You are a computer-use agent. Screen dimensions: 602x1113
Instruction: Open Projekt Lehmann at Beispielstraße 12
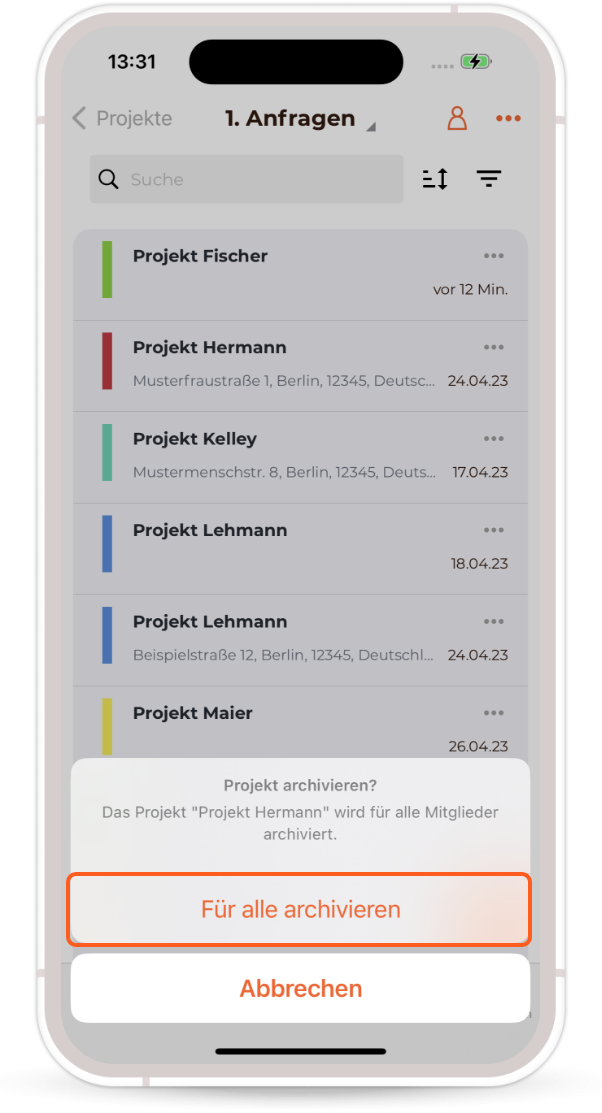280,638
